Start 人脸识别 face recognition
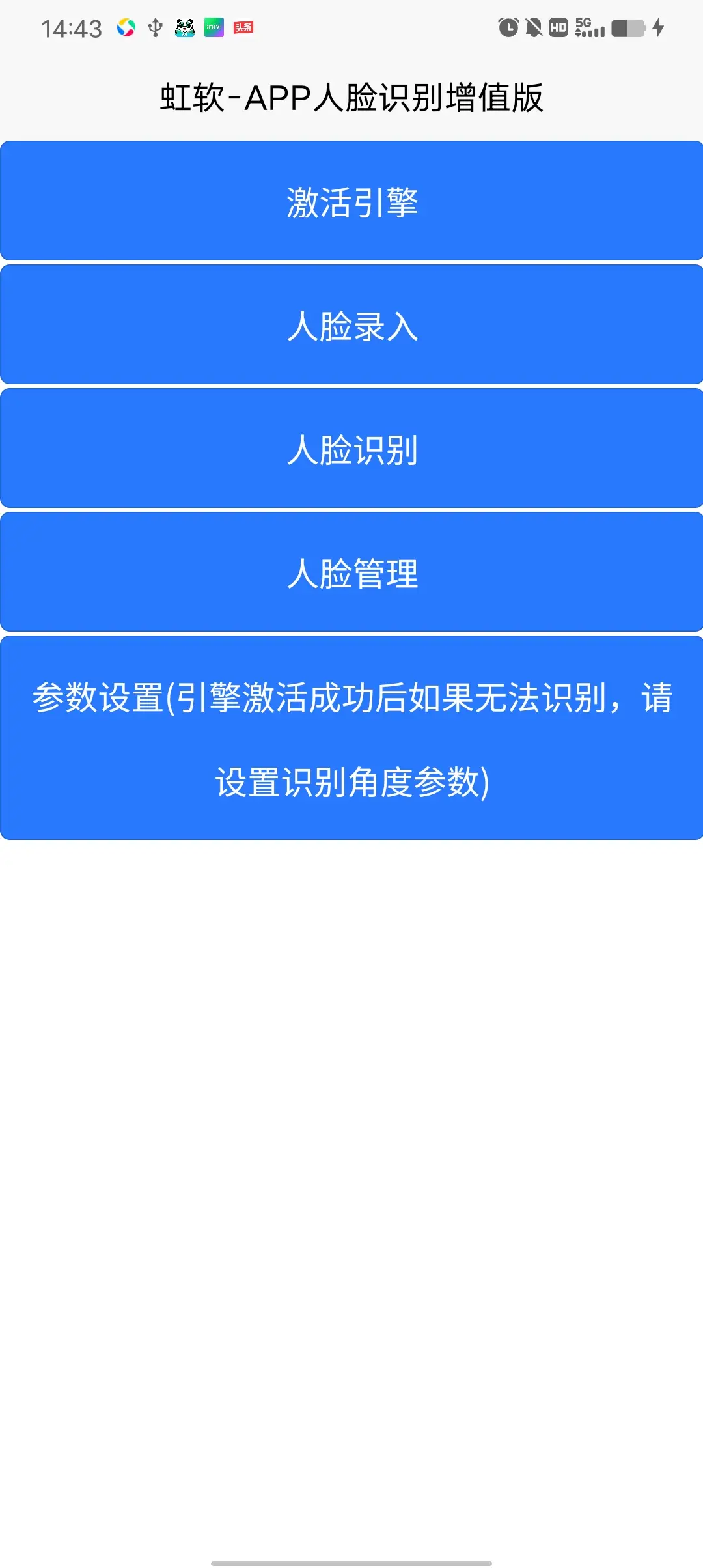The width and height of the screenshot is (703, 1568). click(x=351, y=449)
